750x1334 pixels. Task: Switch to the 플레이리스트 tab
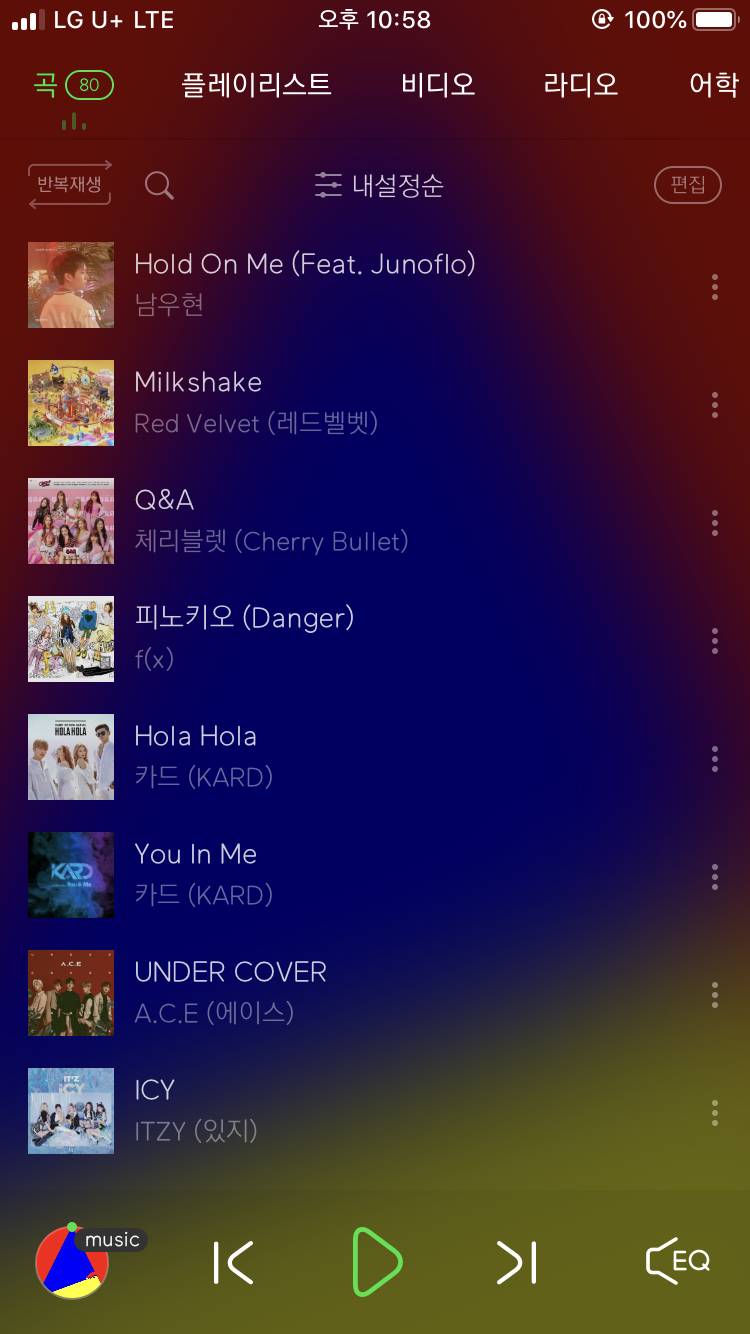(x=256, y=85)
